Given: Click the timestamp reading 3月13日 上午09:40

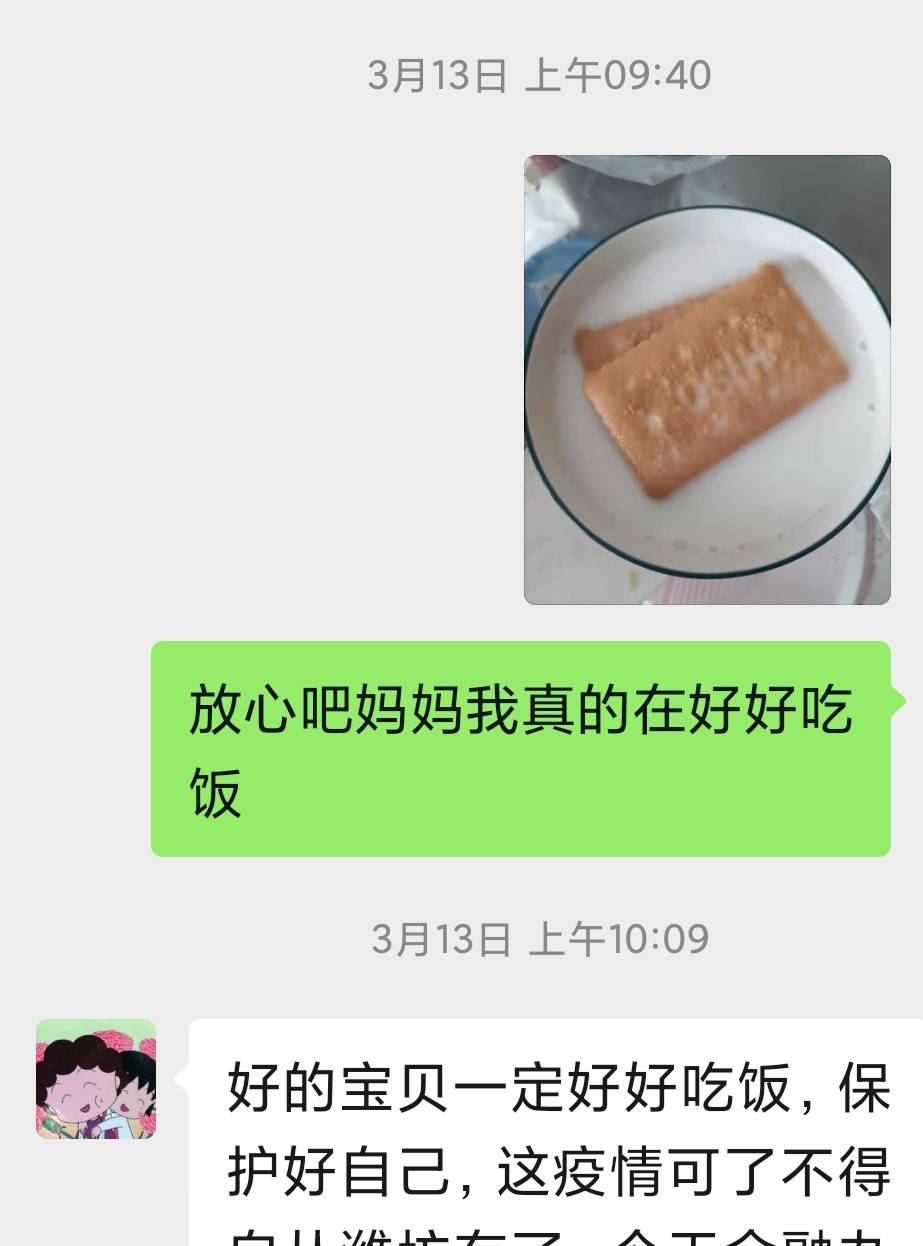Looking at the screenshot, I should pos(540,75).
